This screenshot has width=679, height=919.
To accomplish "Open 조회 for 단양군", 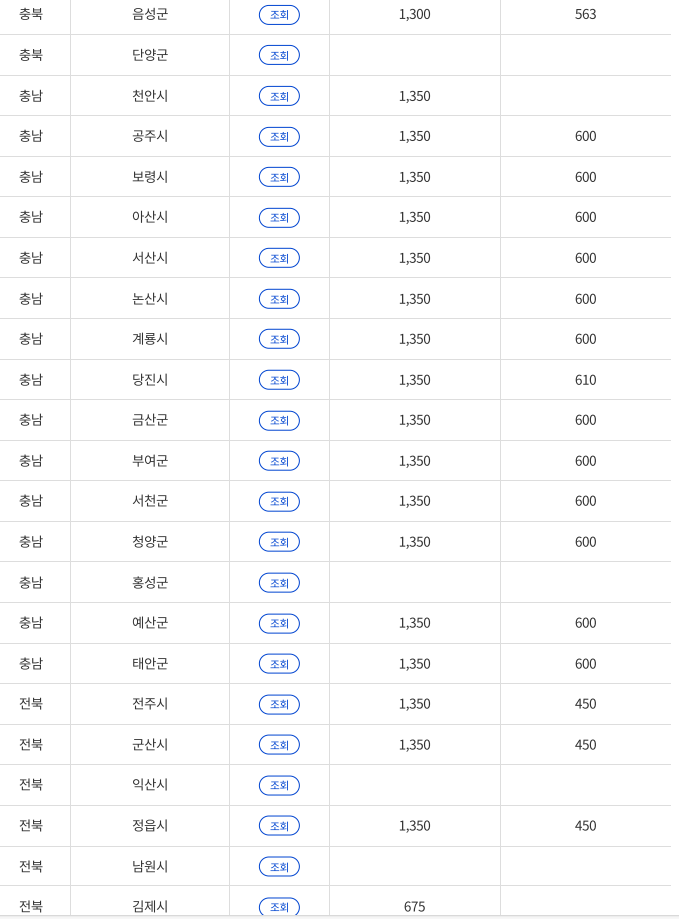I will [279, 55].
